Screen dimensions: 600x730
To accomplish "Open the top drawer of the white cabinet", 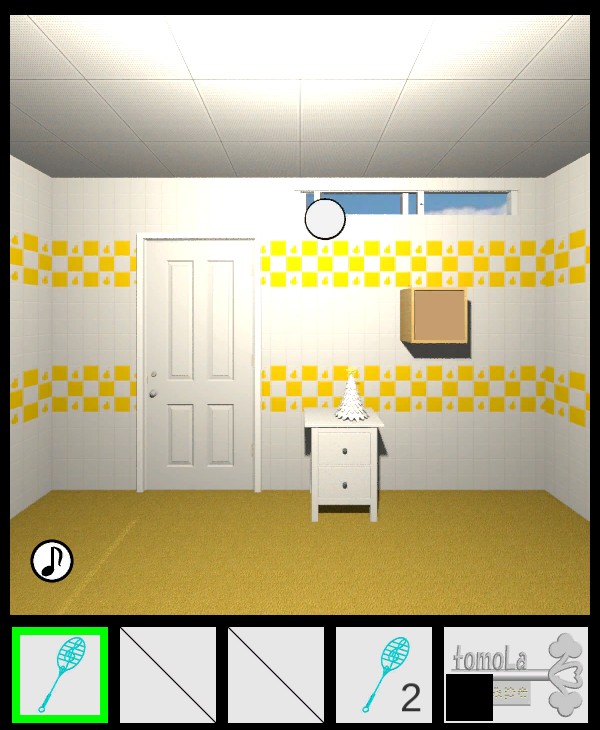I will click(x=345, y=449).
